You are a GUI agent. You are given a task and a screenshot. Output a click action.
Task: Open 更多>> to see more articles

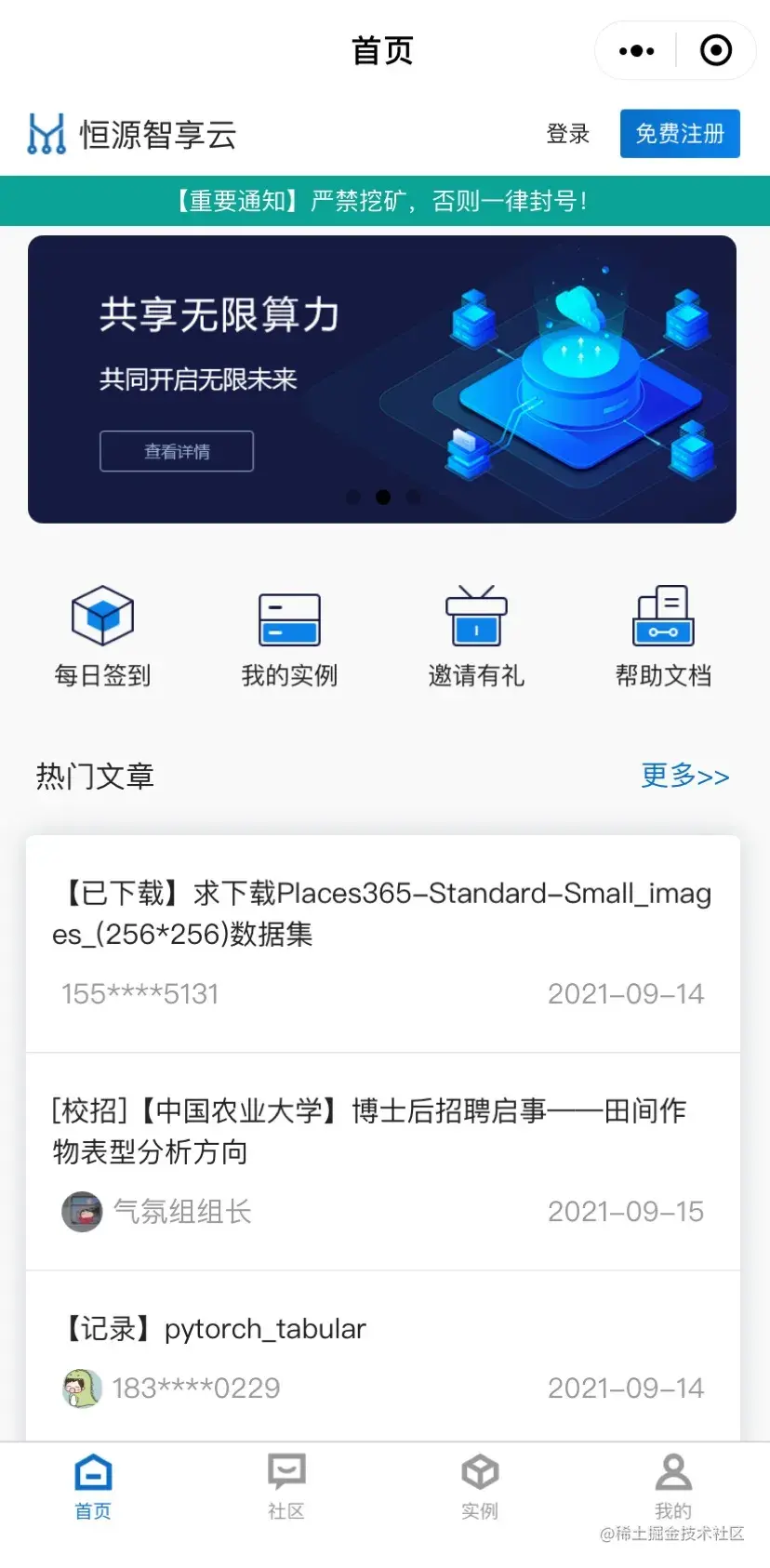[x=684, y=777]
